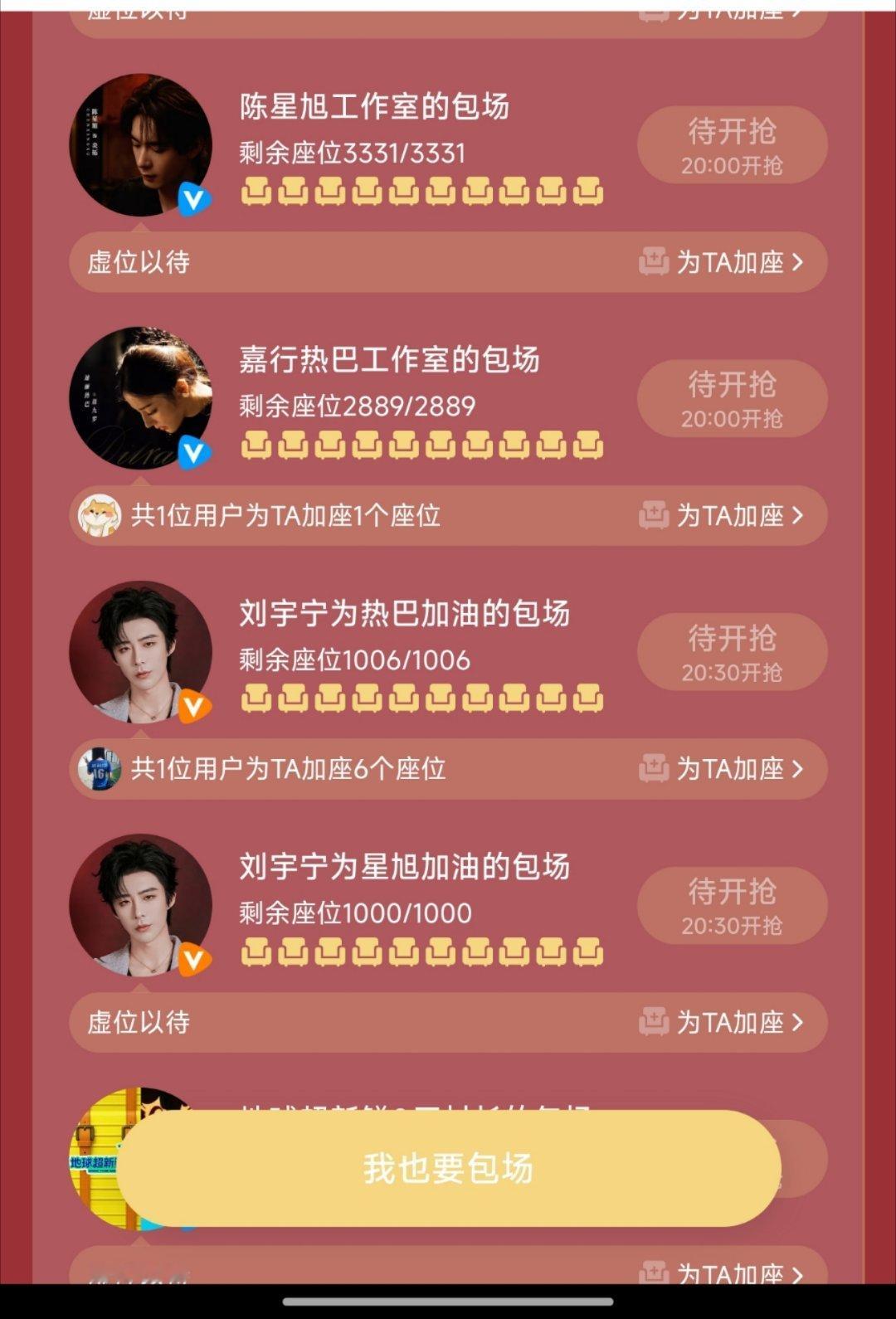Click 陈星旭工作室's circular avatar photo
The image size is (896, 1319).
point(143,143)
